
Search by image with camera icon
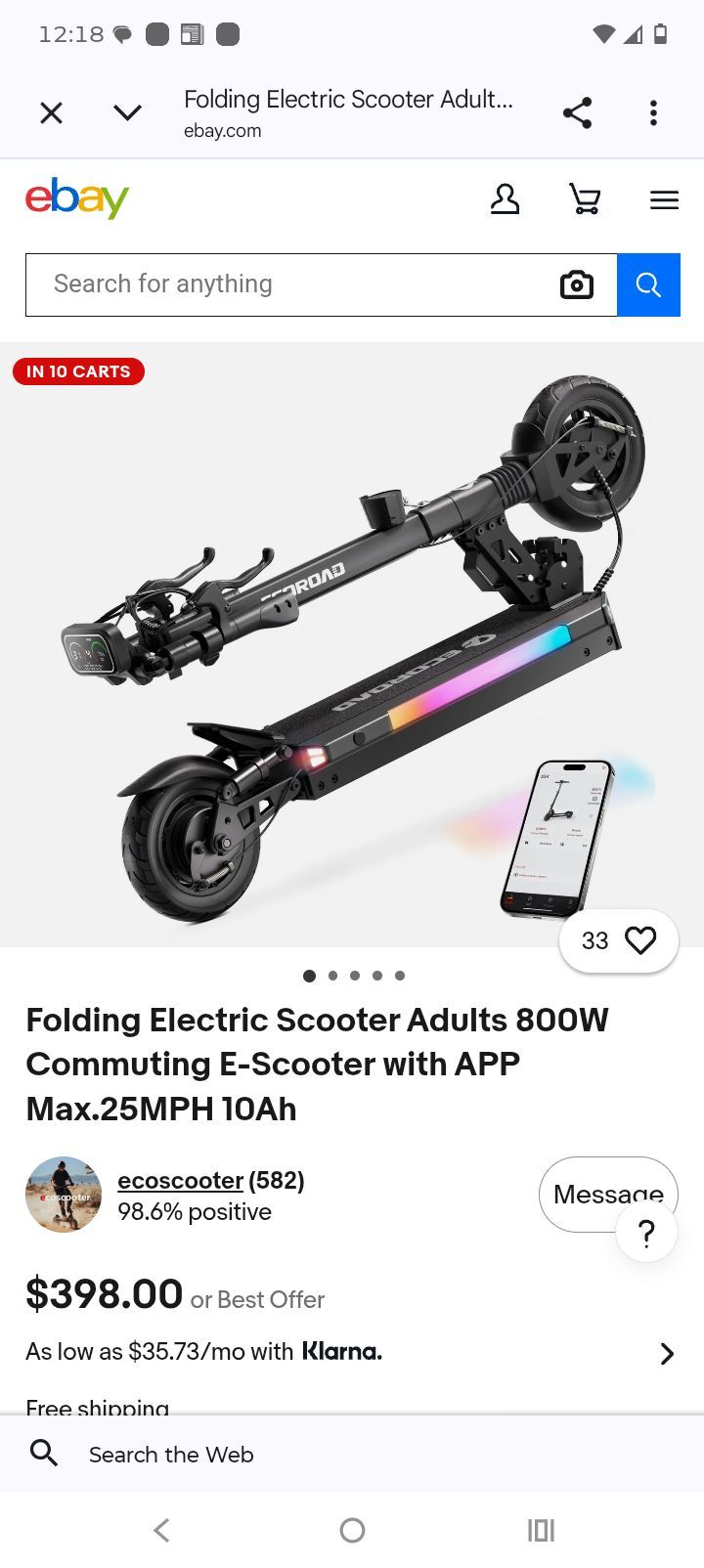(577, 284)
